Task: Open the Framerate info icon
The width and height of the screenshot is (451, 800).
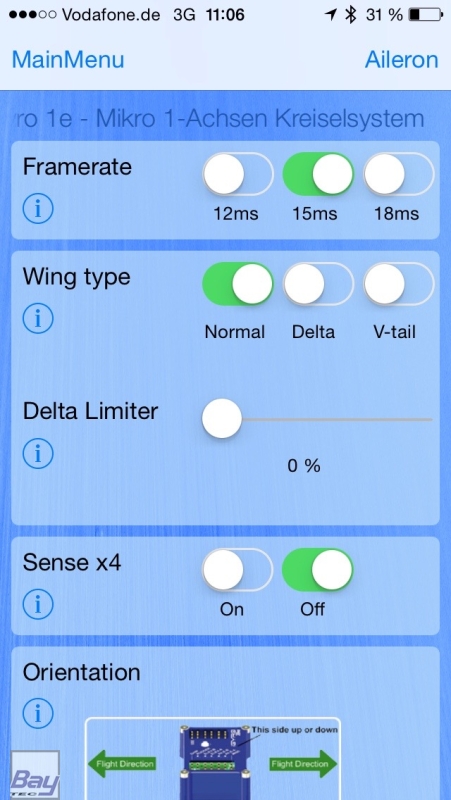Action: (x=38, y=209)
